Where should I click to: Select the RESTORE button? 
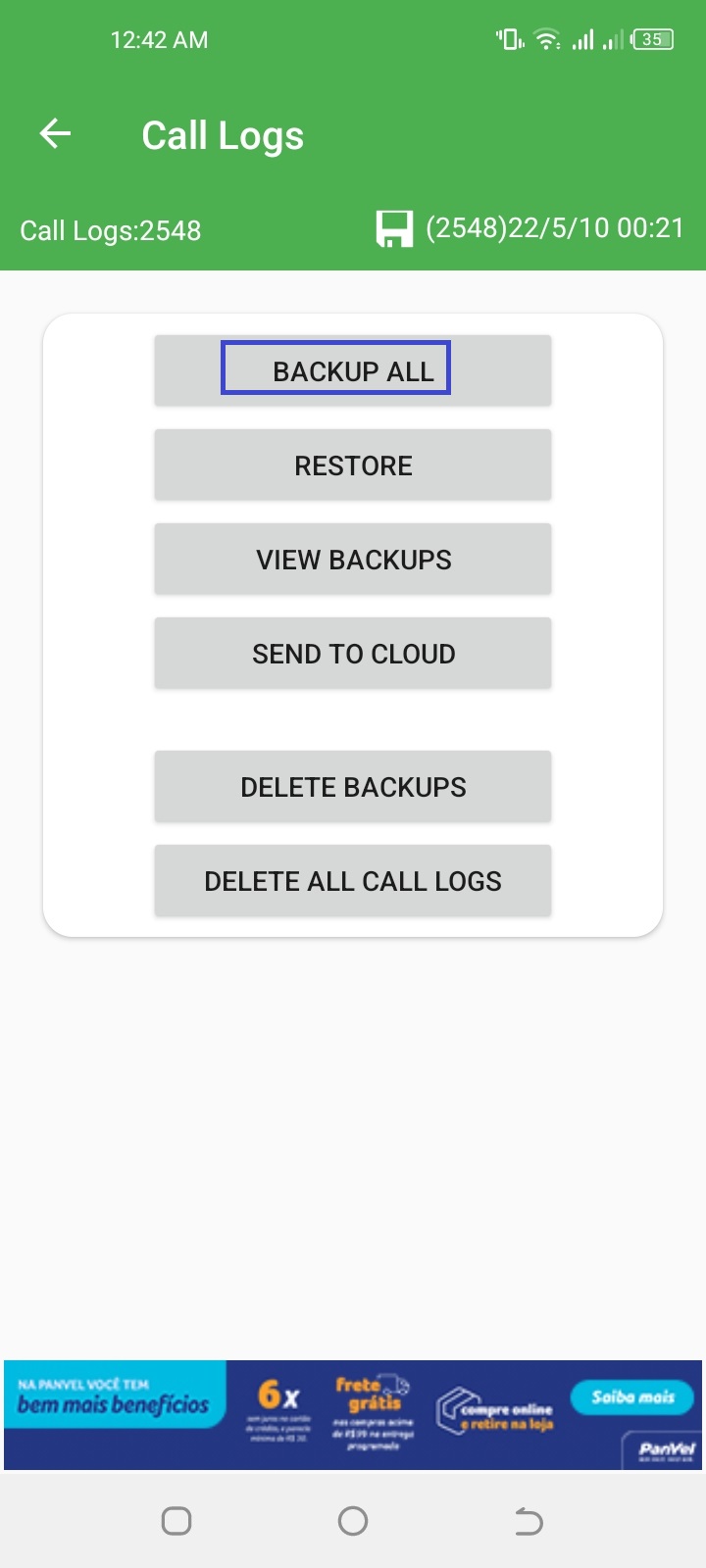pos(353,465)
